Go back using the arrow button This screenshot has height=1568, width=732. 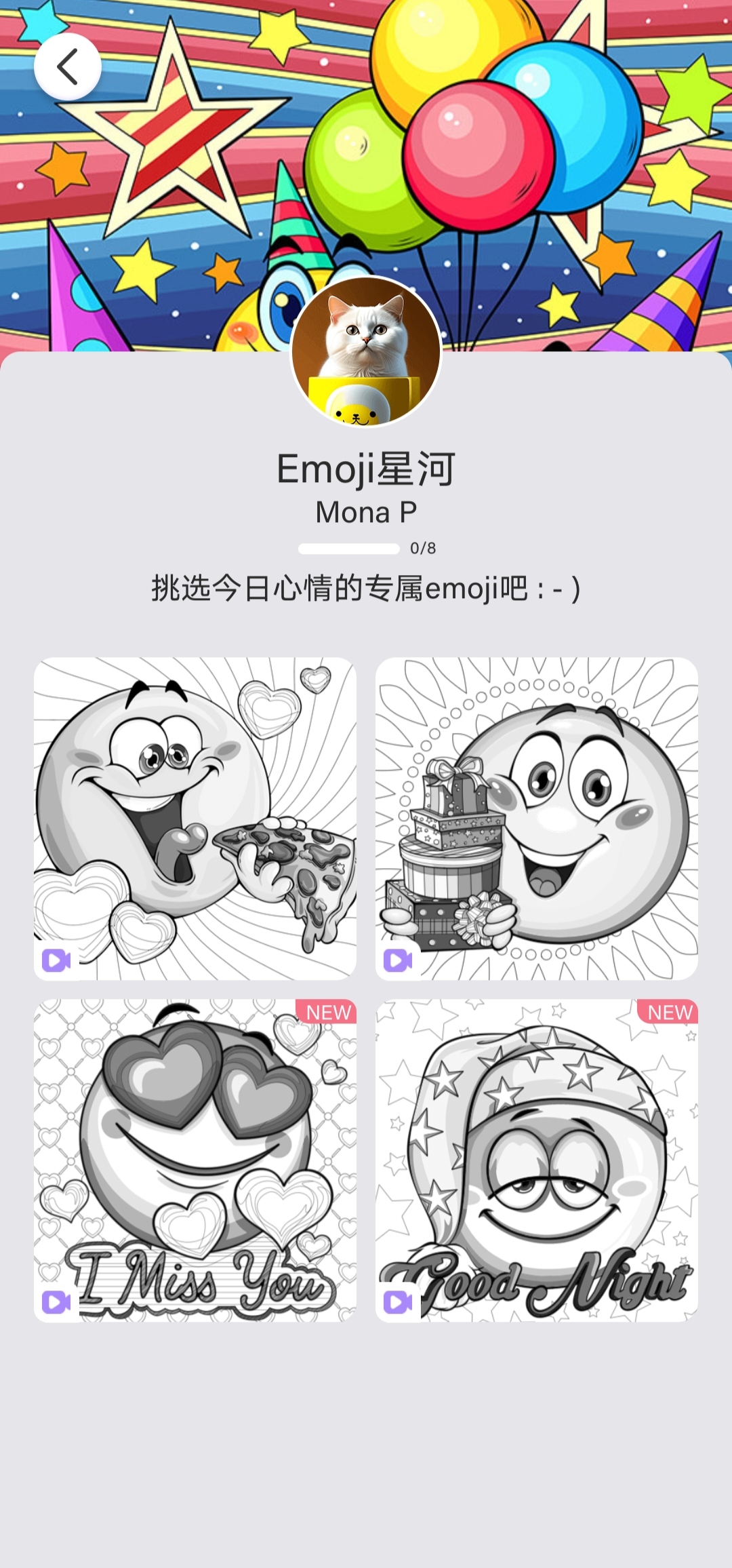(x=68, y=66)
